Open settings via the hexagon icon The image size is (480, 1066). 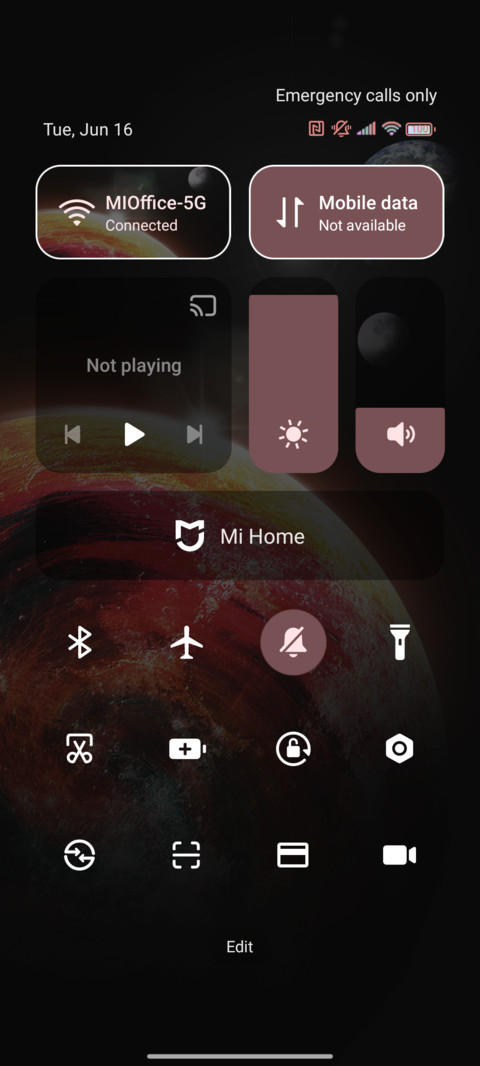400,749
